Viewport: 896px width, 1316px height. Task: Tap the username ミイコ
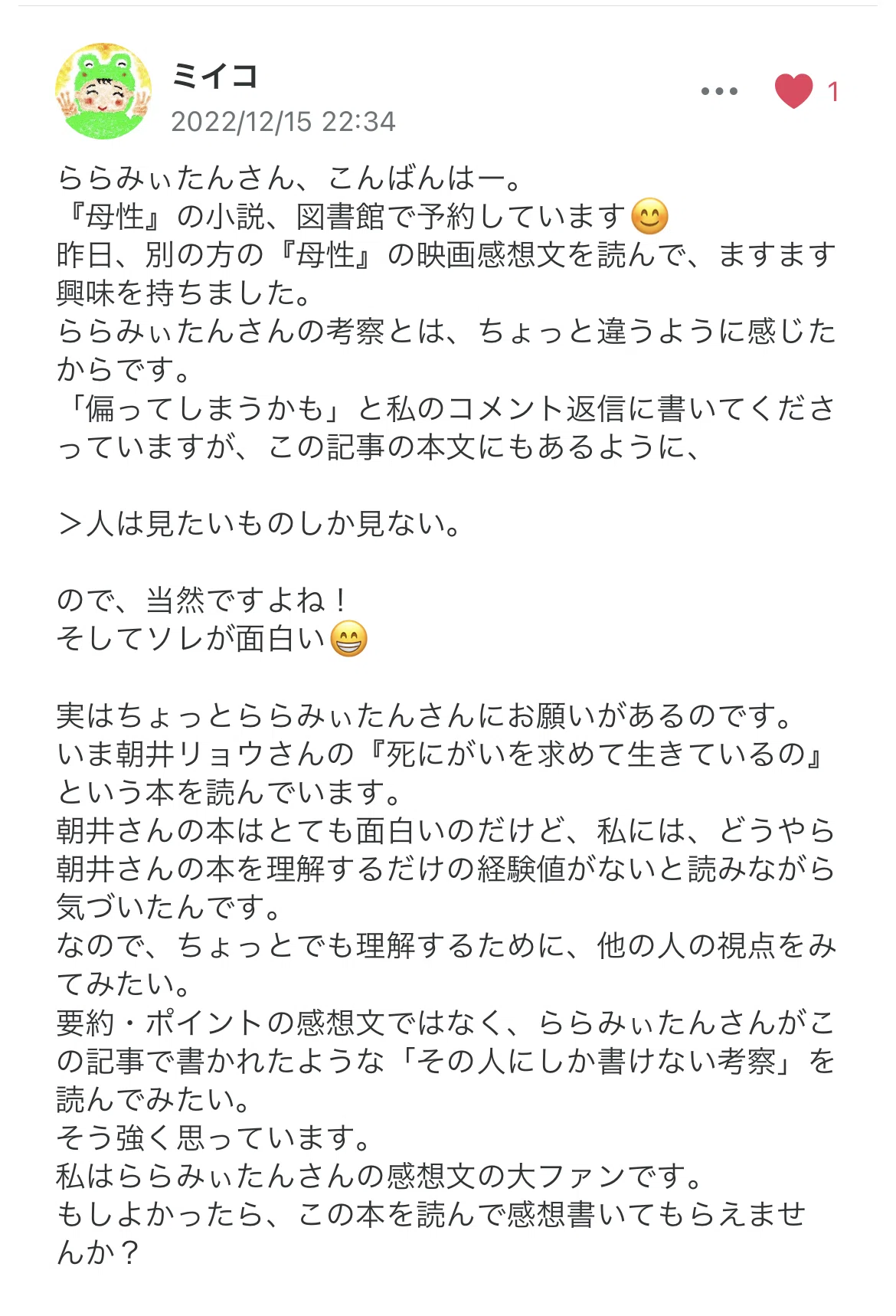[214, 76]
